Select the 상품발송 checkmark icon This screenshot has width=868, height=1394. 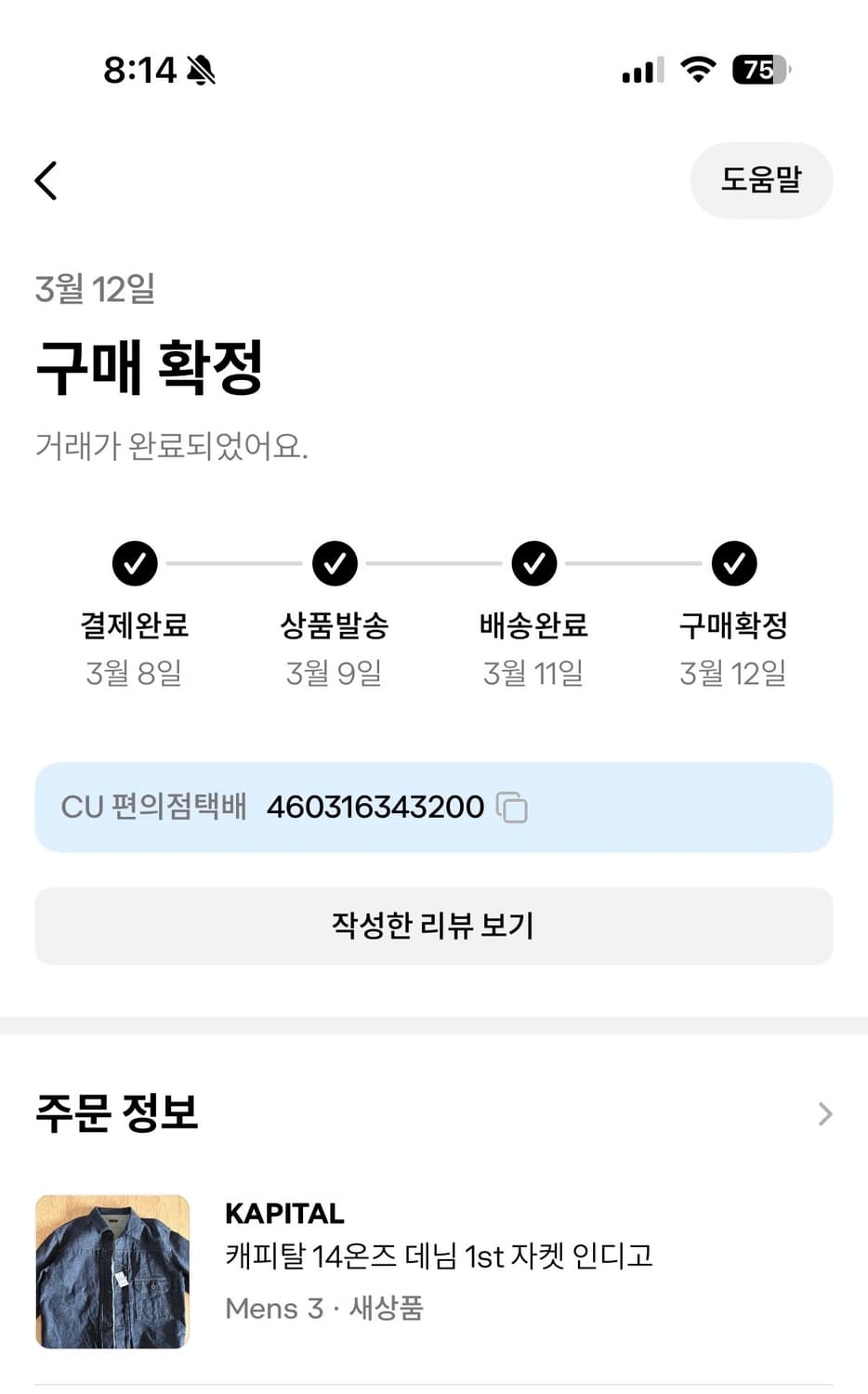pyautogui.click(x=335, y=563)
